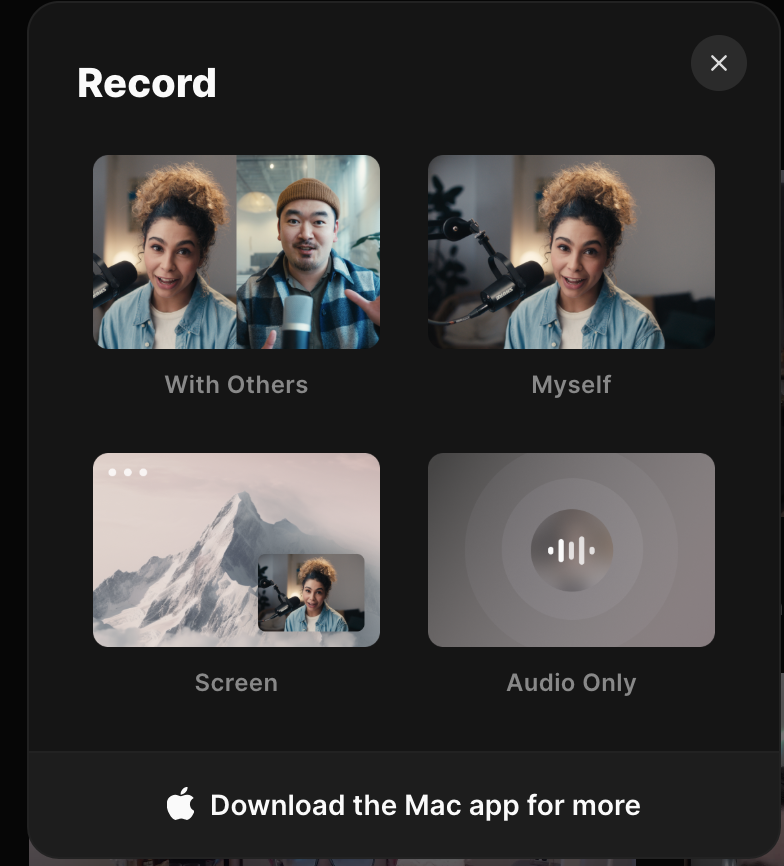Tap Download the Mac app for more
The image size is (784, 866).
pyautogui.click(x=404, y=805)
